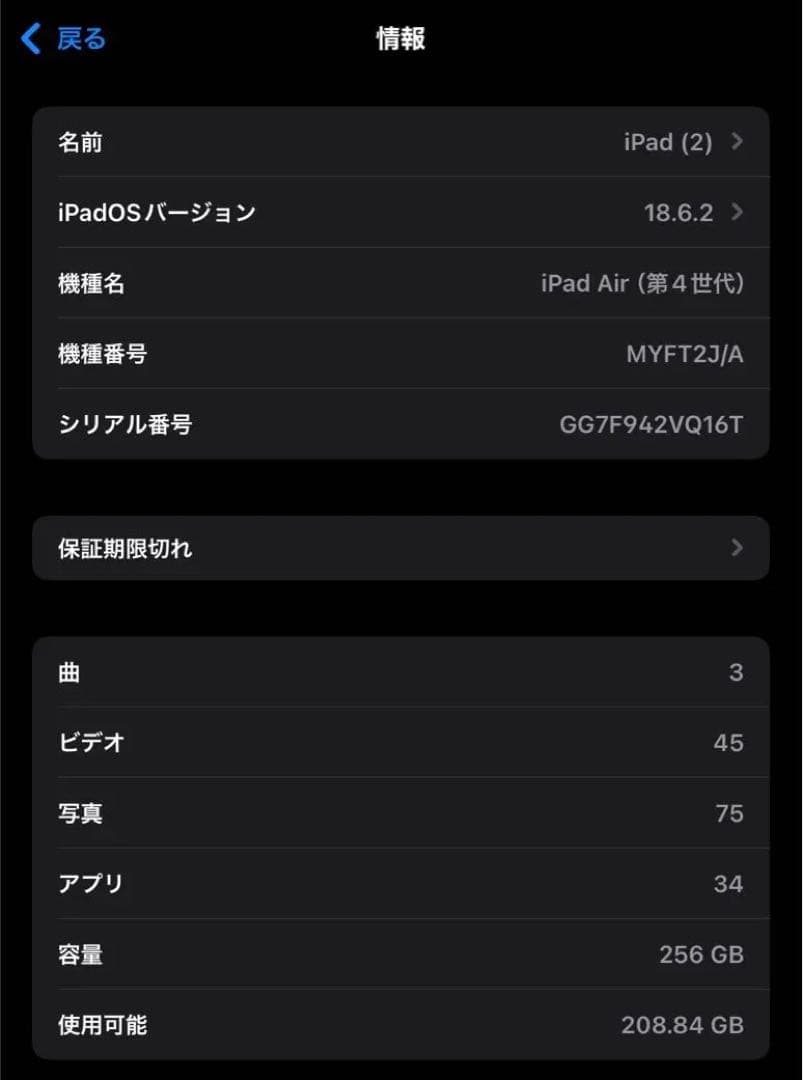803x1080 pixels.
Task: Expand warranty details using its disclosure arrow
Action: point(736,548)
